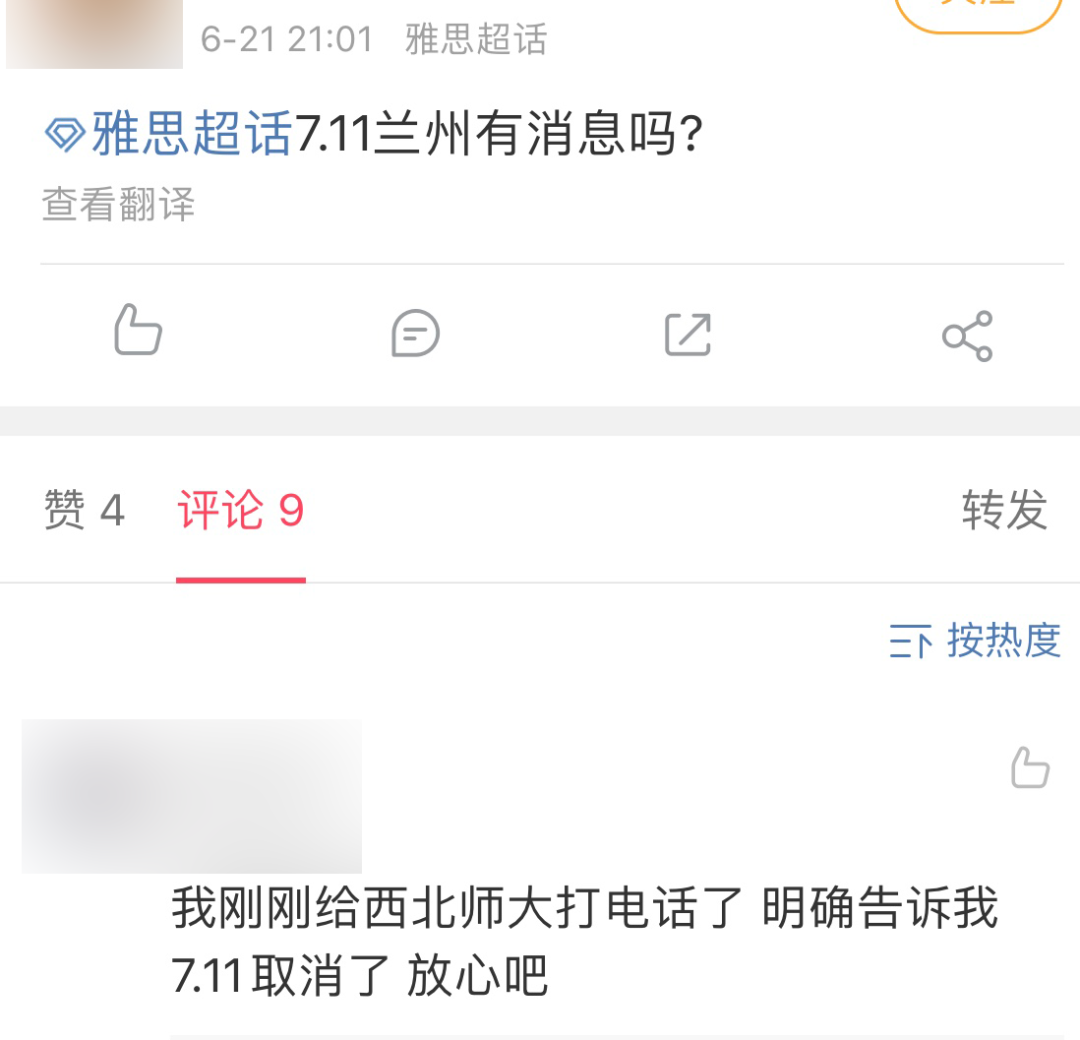Image resolution: width=1080 pixels, height=1040 pixels.
Task: Like the comment about 西北师大
Action: click(1030, 768)
